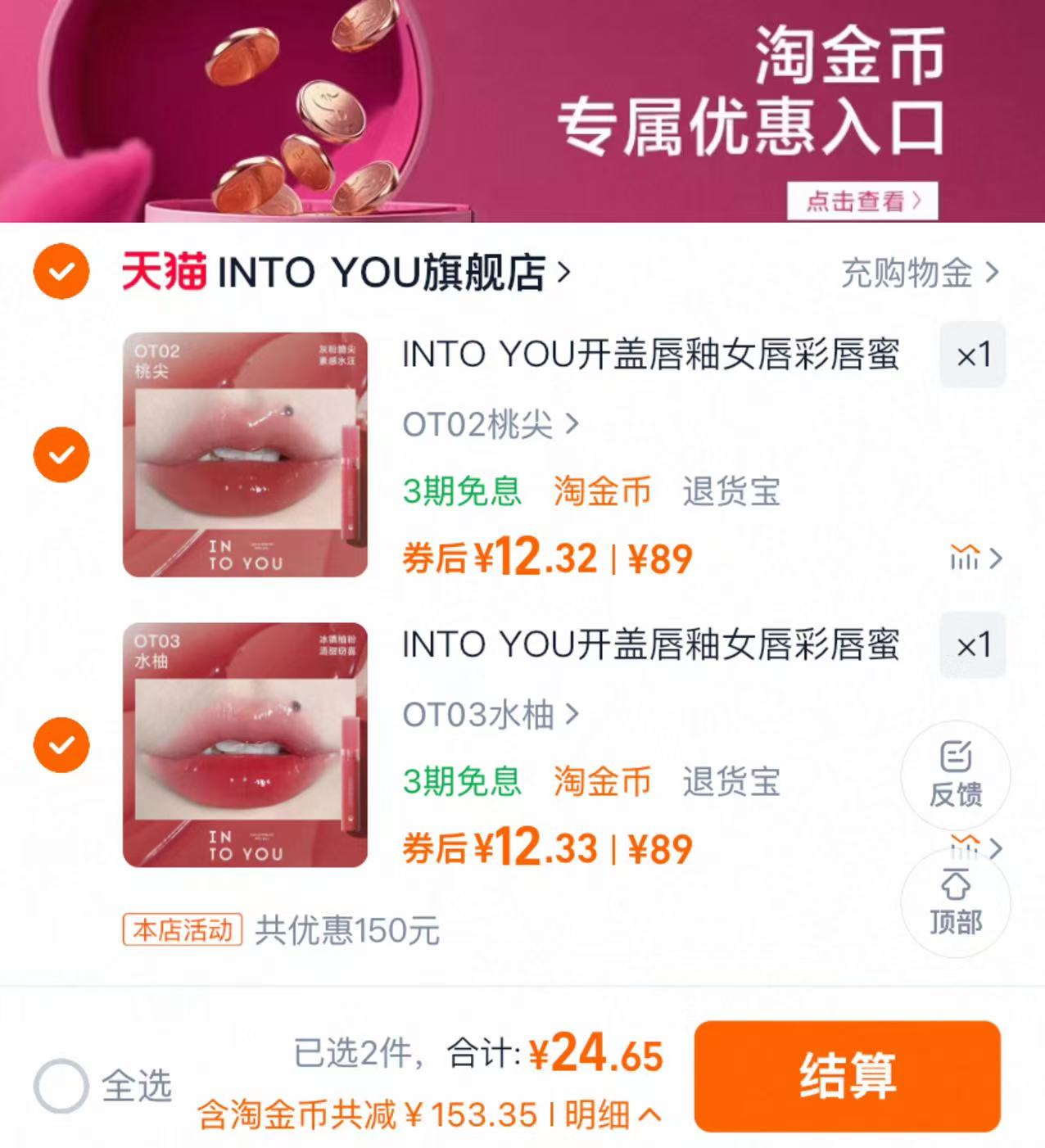
Task: View the OT03水柚 product thumbnail
Action: (246, 745)
